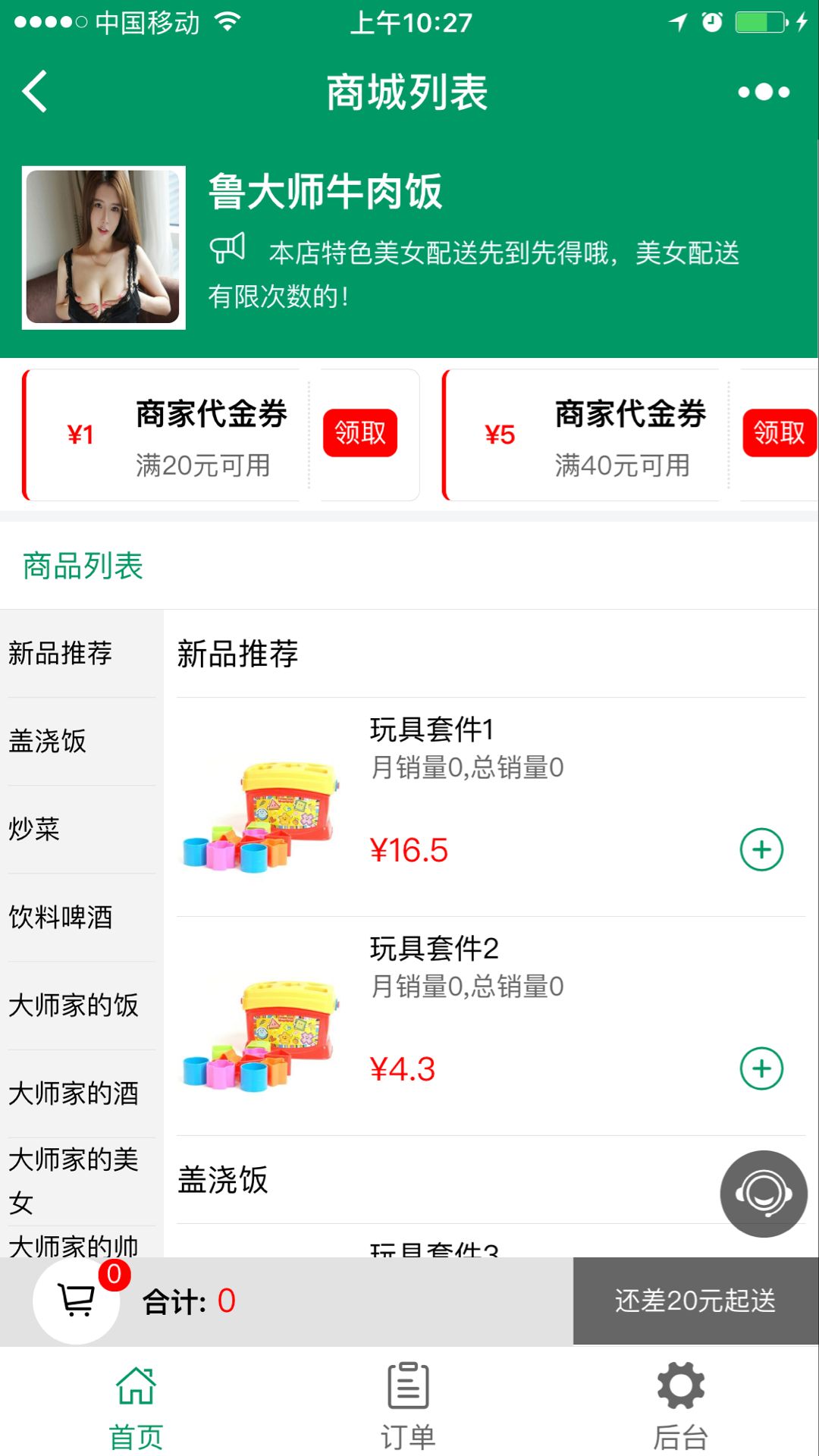Select the 盖浇饭 category in sidebar
Image resolution: width=819 pixels, height=1456 pixels.
[48, 741]
